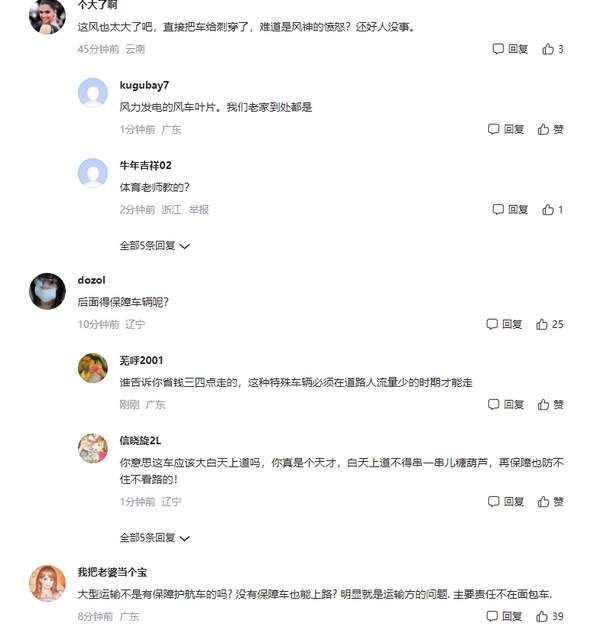
Task: Like 牛年吉祥02's comment with 1 like
Action: coord(552,210)
